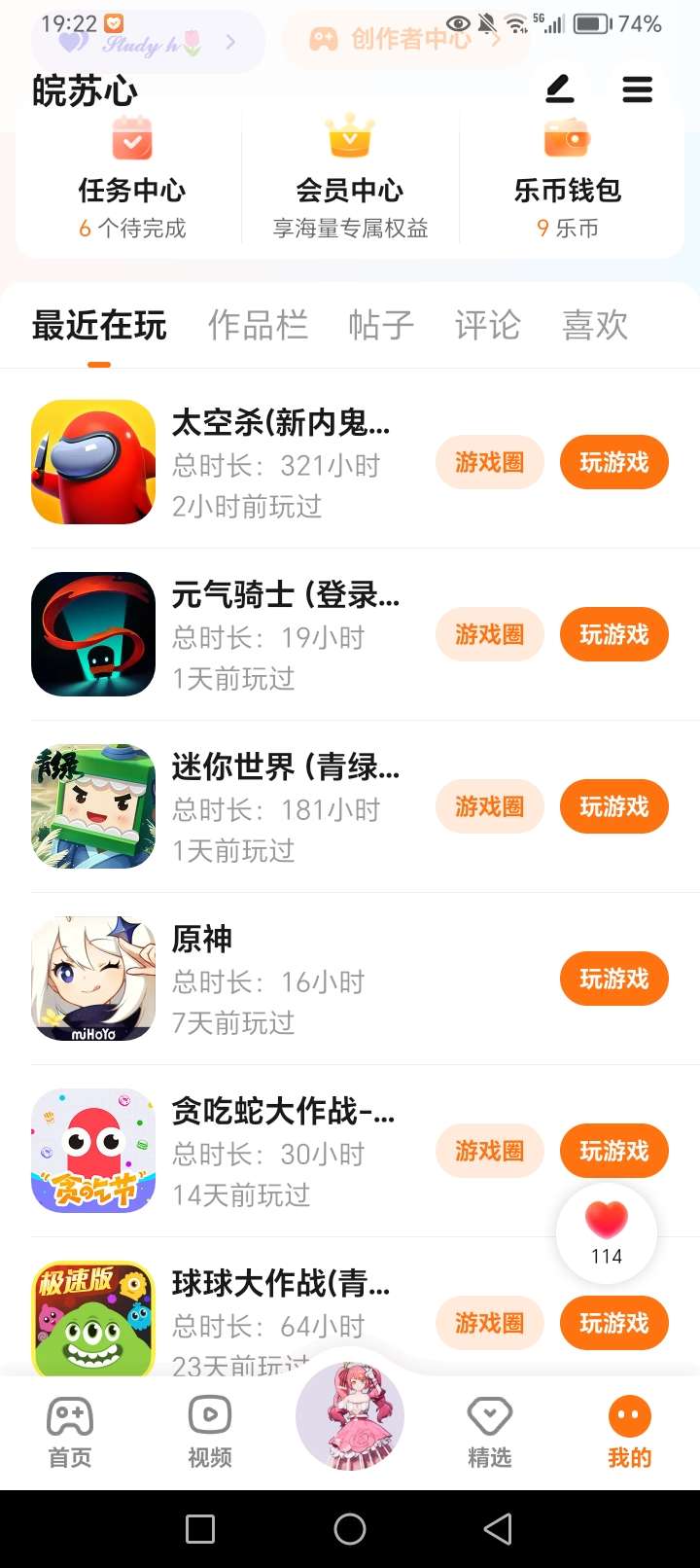This screenshot has height=1568, width=700.
Task: Go to the 首页 home tab
Action: tap(70, 1431)
